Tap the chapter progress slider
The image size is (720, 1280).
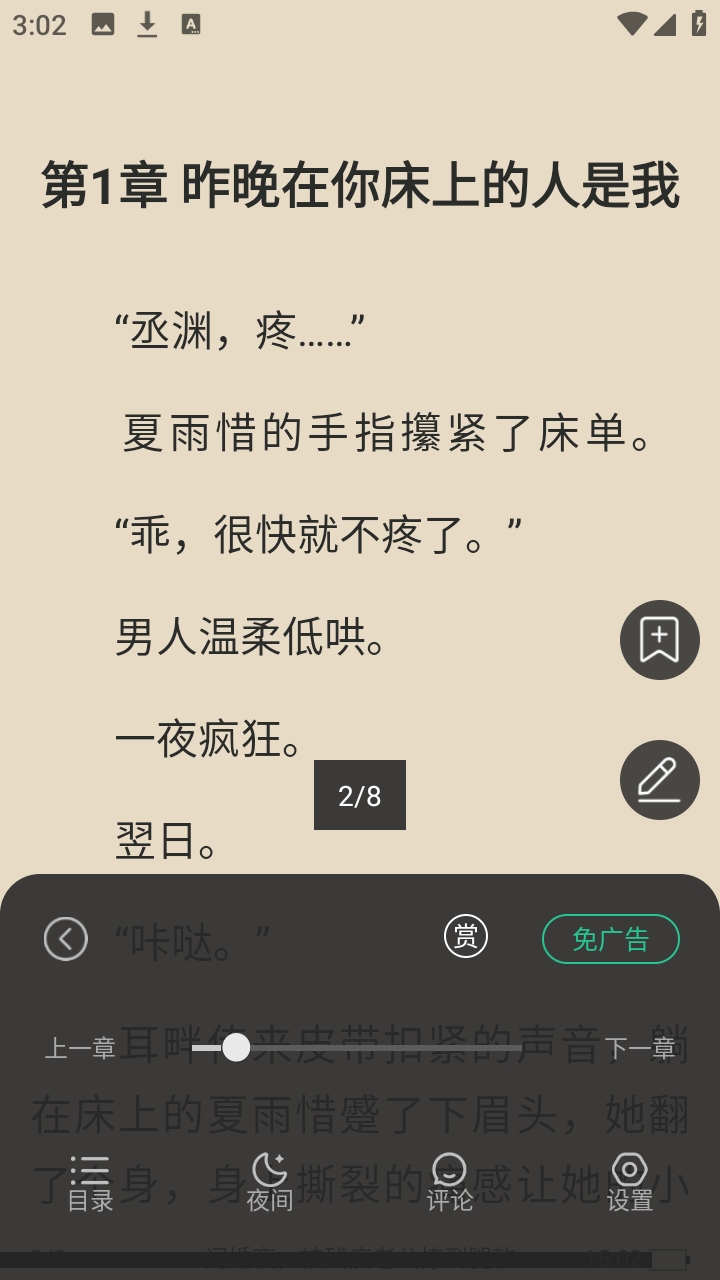click(360, 1048)
